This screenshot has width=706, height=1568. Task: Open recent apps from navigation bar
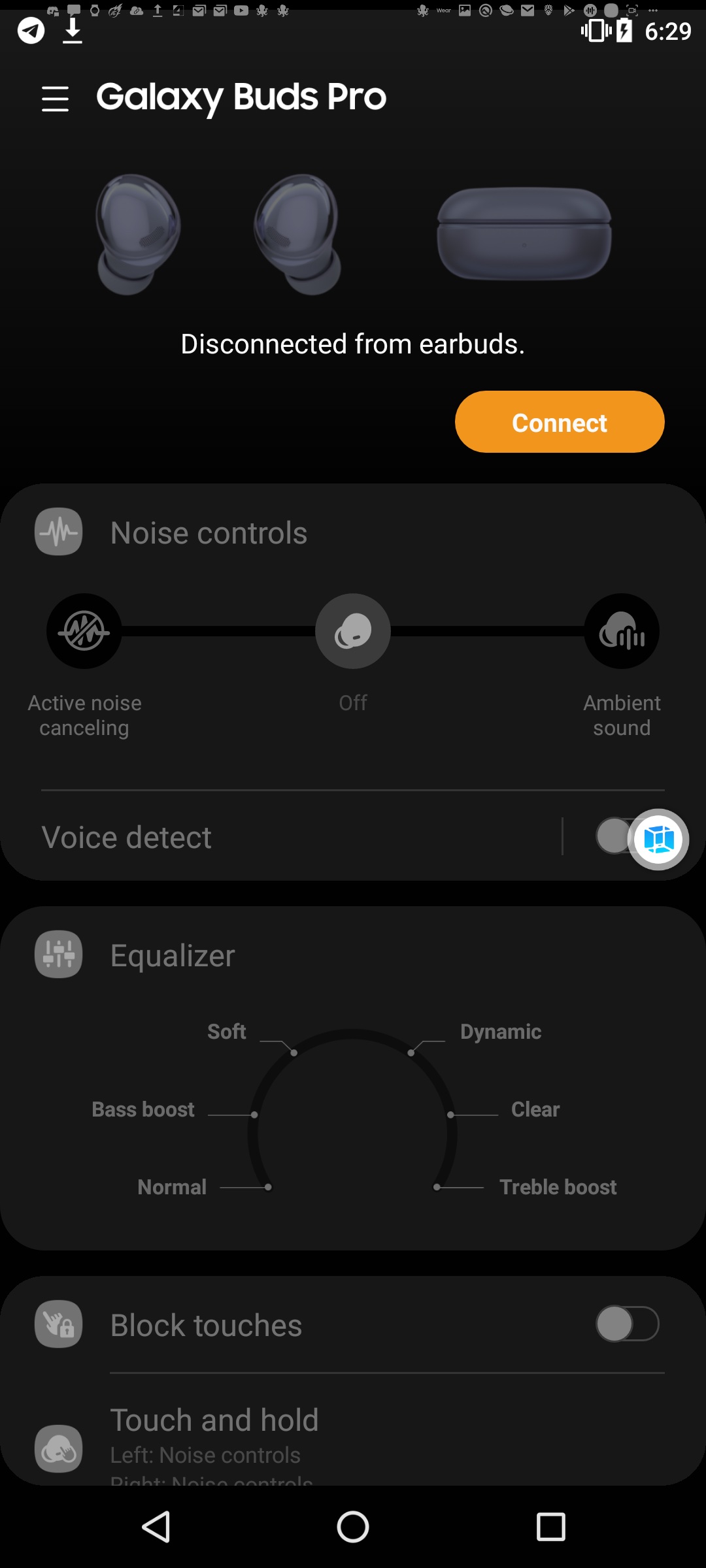click(x=550, y=1527)
